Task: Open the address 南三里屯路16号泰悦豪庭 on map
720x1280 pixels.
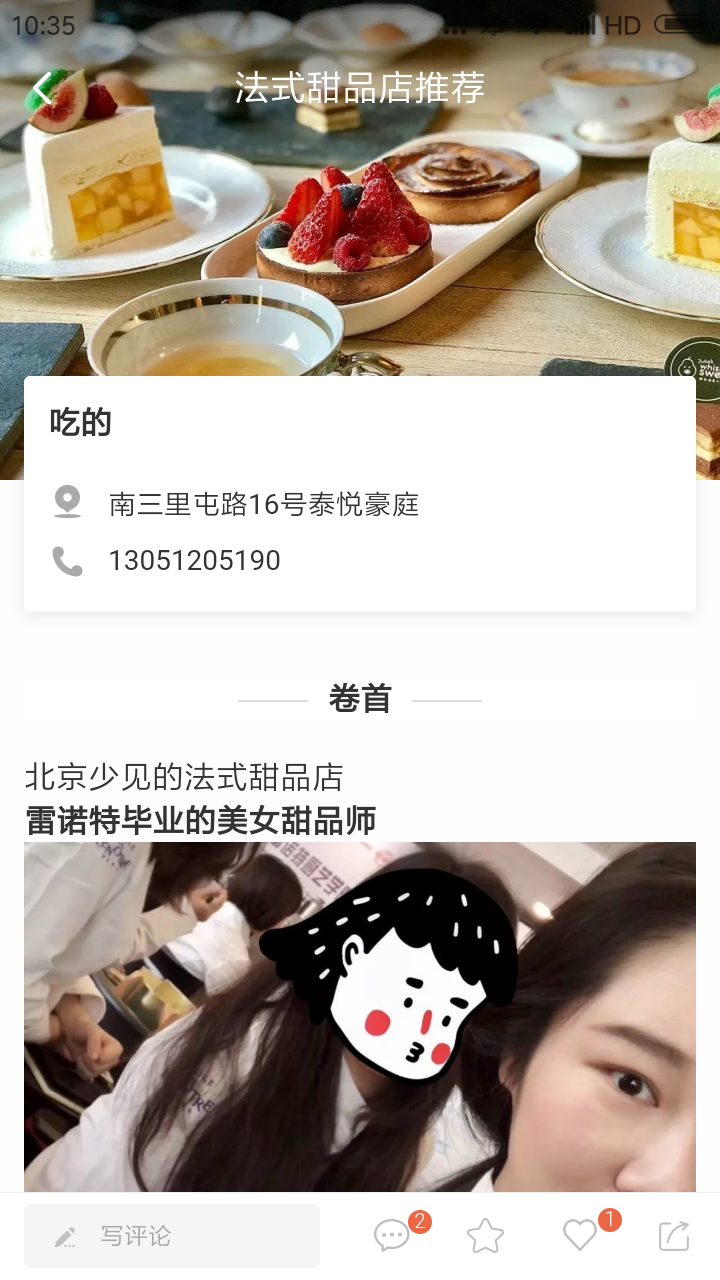Action: tap(263, 505)
